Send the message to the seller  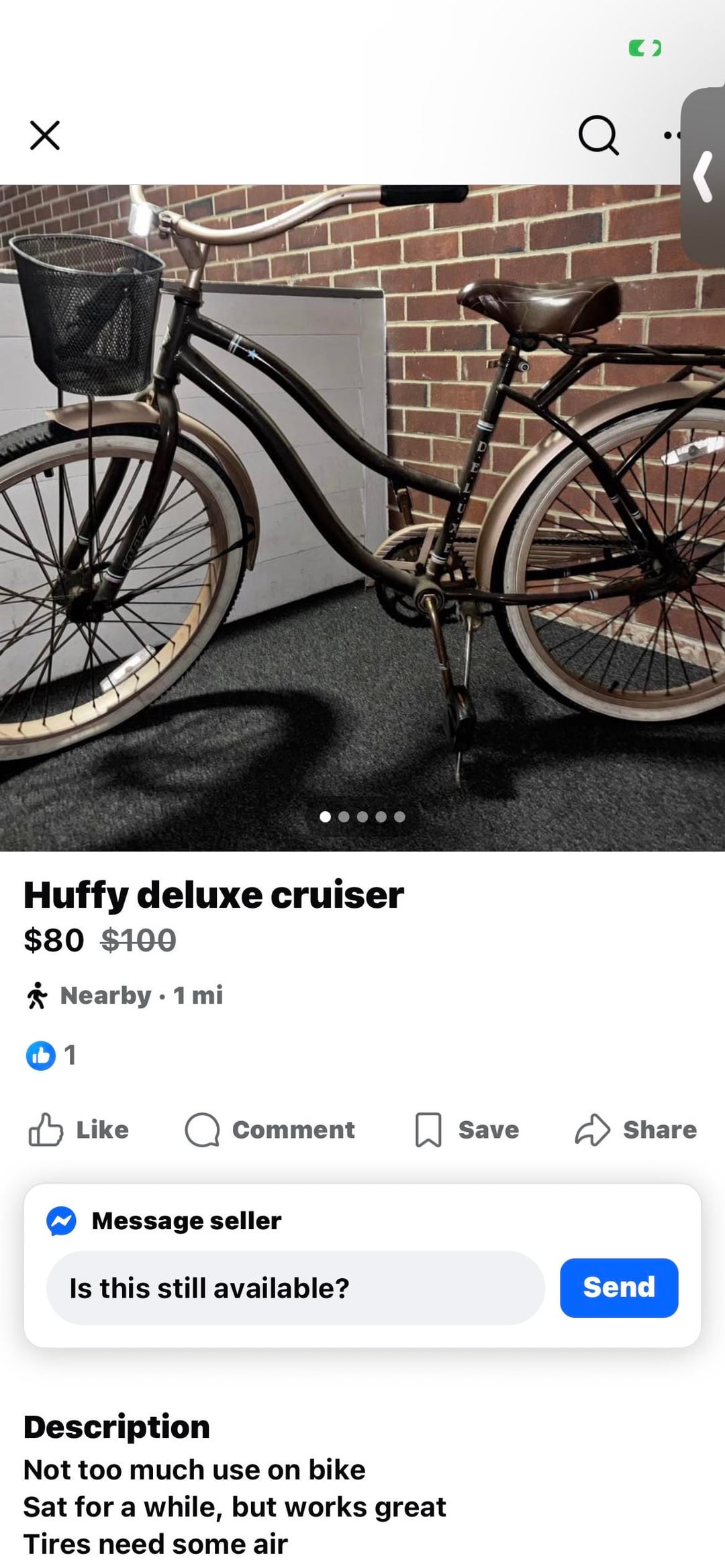(618, 1288)
